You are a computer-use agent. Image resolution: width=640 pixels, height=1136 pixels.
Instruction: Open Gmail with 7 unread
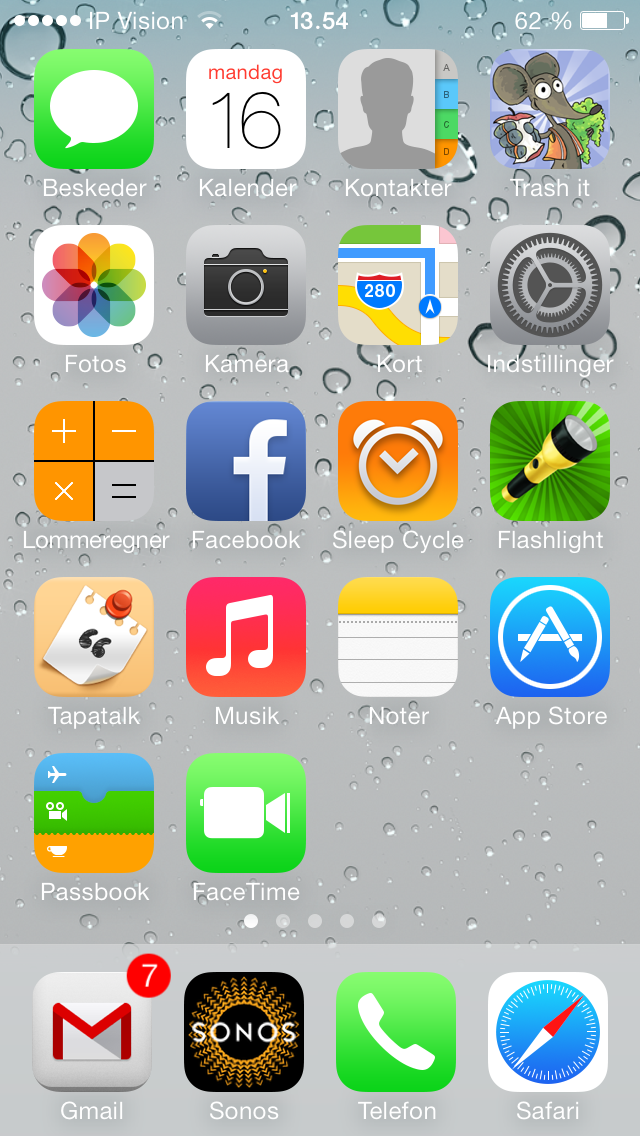click(92, 1032)
